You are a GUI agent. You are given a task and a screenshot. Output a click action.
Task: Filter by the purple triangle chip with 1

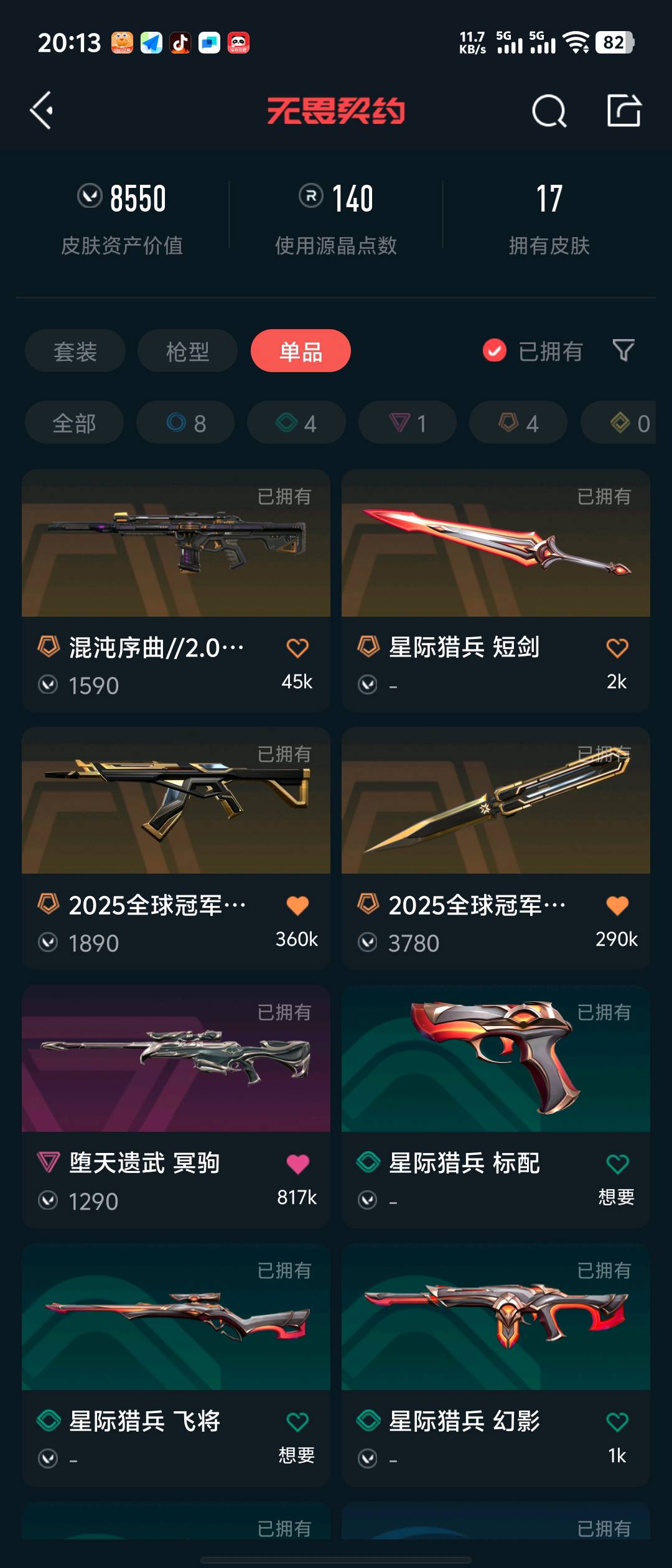[408, 423]
